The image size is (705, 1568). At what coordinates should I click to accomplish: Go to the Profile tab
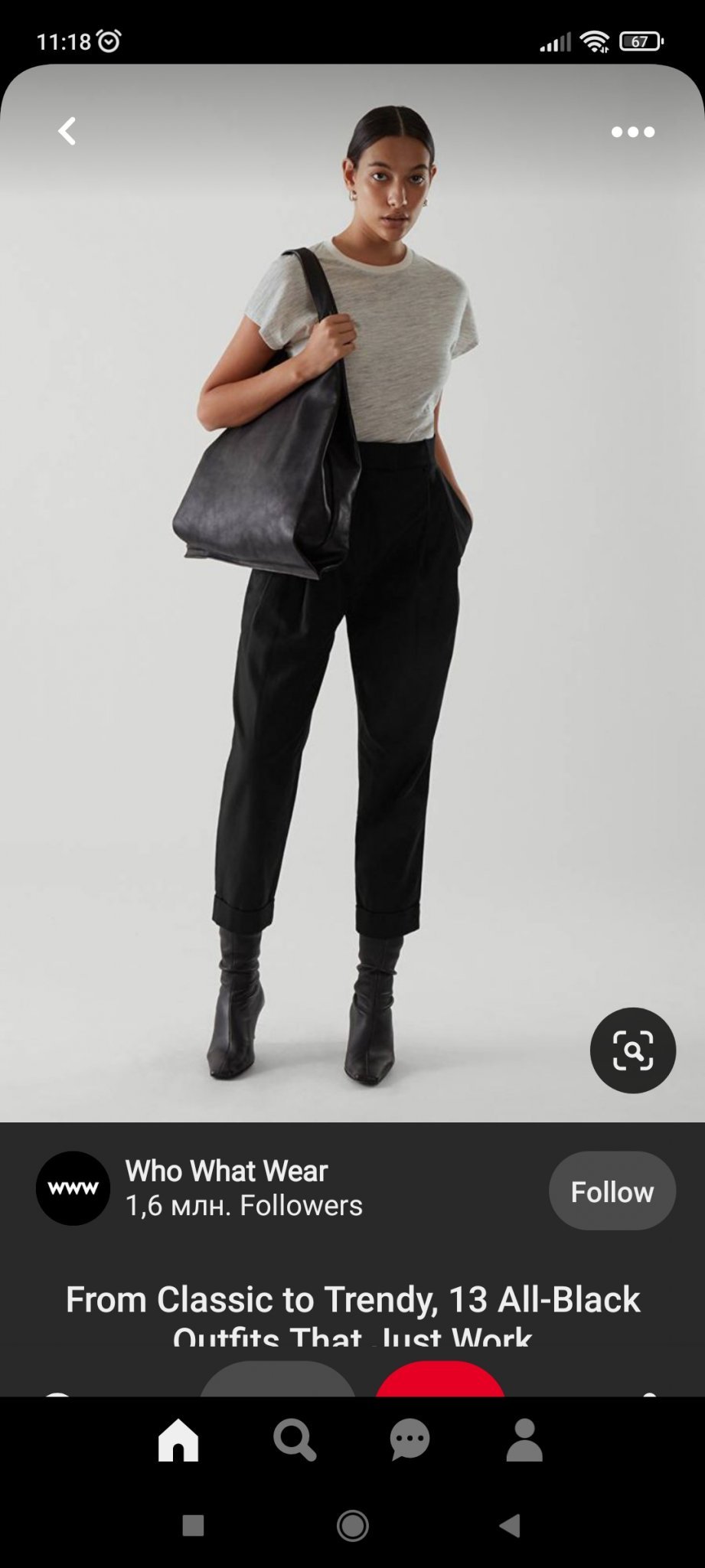pos(525,1440)
